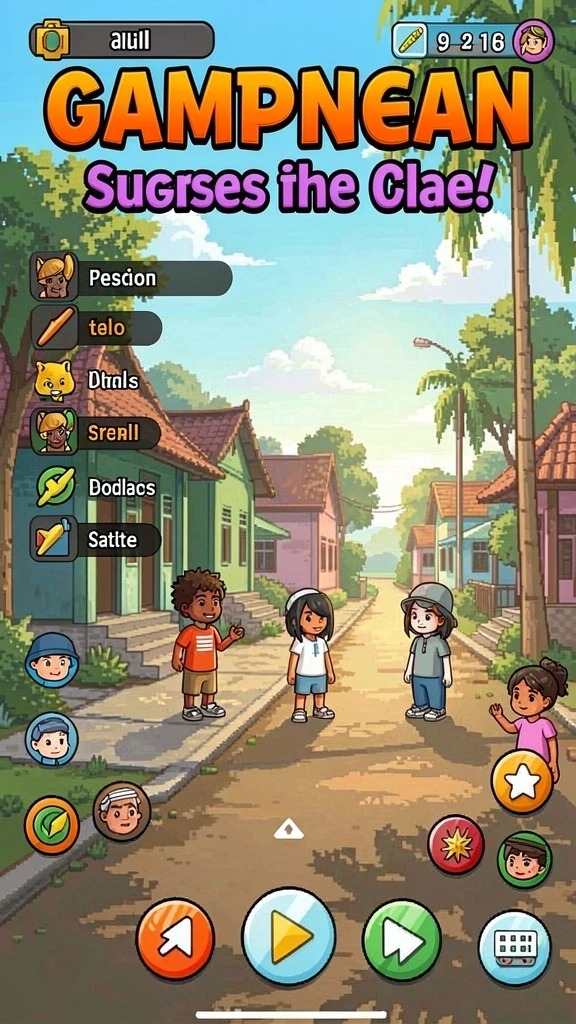Open the Dtmls menu item
The height and width of the screenshot is (1024, 576).
tap(88, 380)
